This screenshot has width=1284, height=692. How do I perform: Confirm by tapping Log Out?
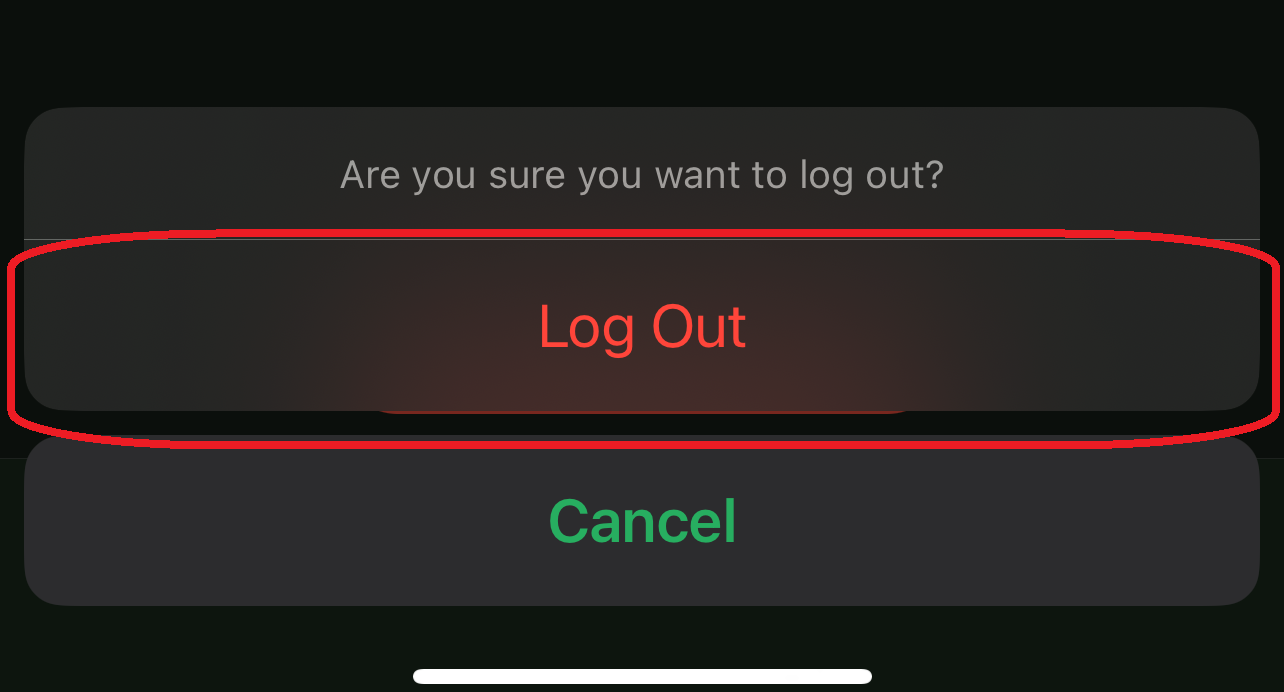pyautogui.click(x=642, y=327)
